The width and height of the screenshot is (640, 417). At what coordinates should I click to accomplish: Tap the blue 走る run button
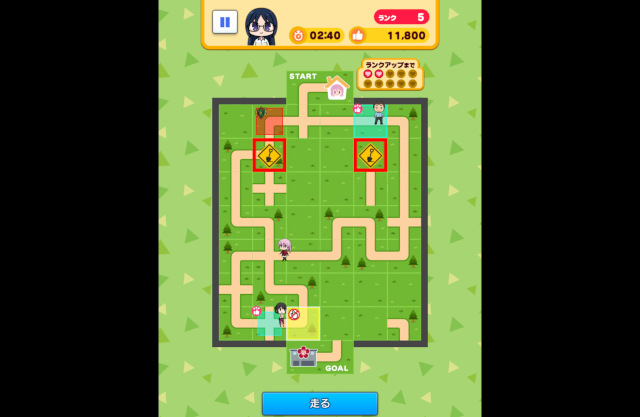pos(320,403)
